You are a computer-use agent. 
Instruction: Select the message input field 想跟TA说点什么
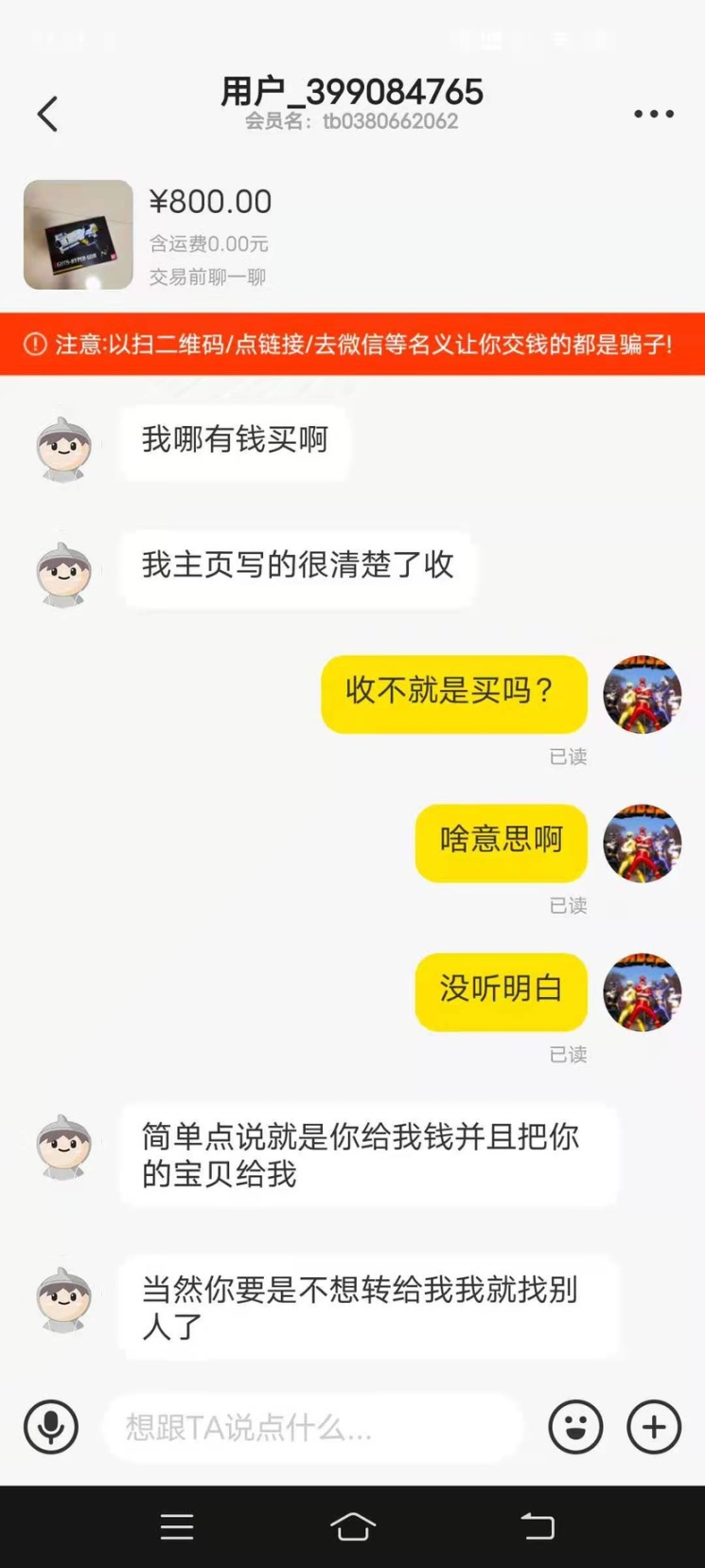tap(312, 1426)
